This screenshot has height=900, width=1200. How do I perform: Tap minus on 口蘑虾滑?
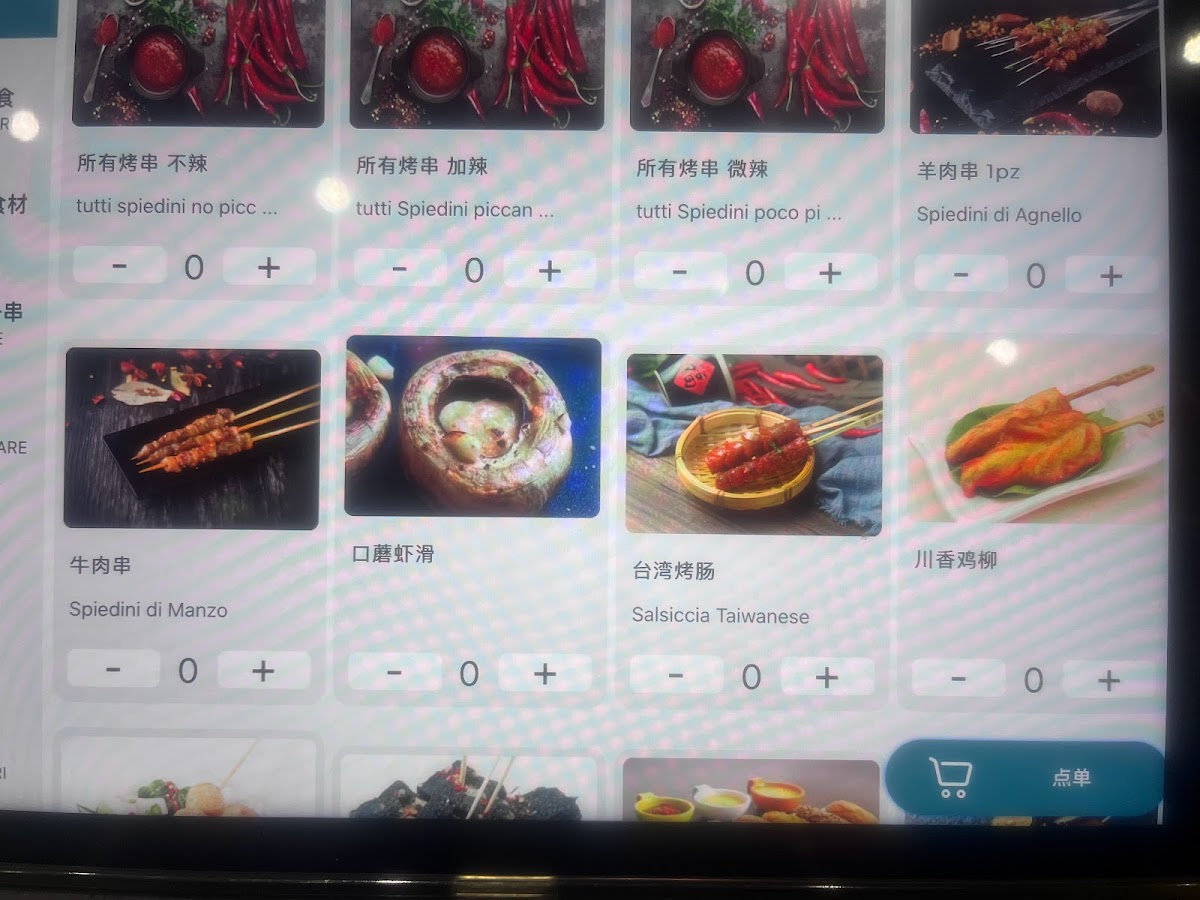[x=394, y=672]
